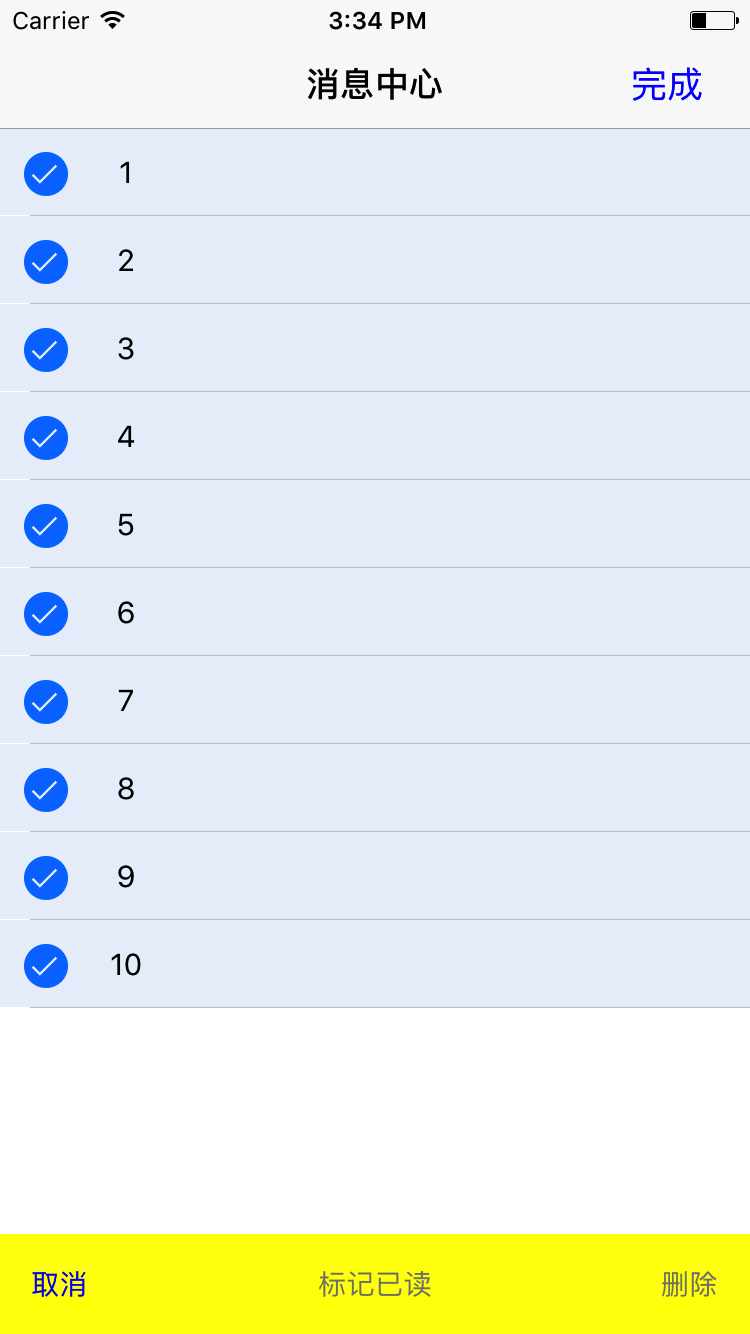This screenshot has height=1334, width=750.
Task: Uncheck message row 1
Action: click(46, 174)
